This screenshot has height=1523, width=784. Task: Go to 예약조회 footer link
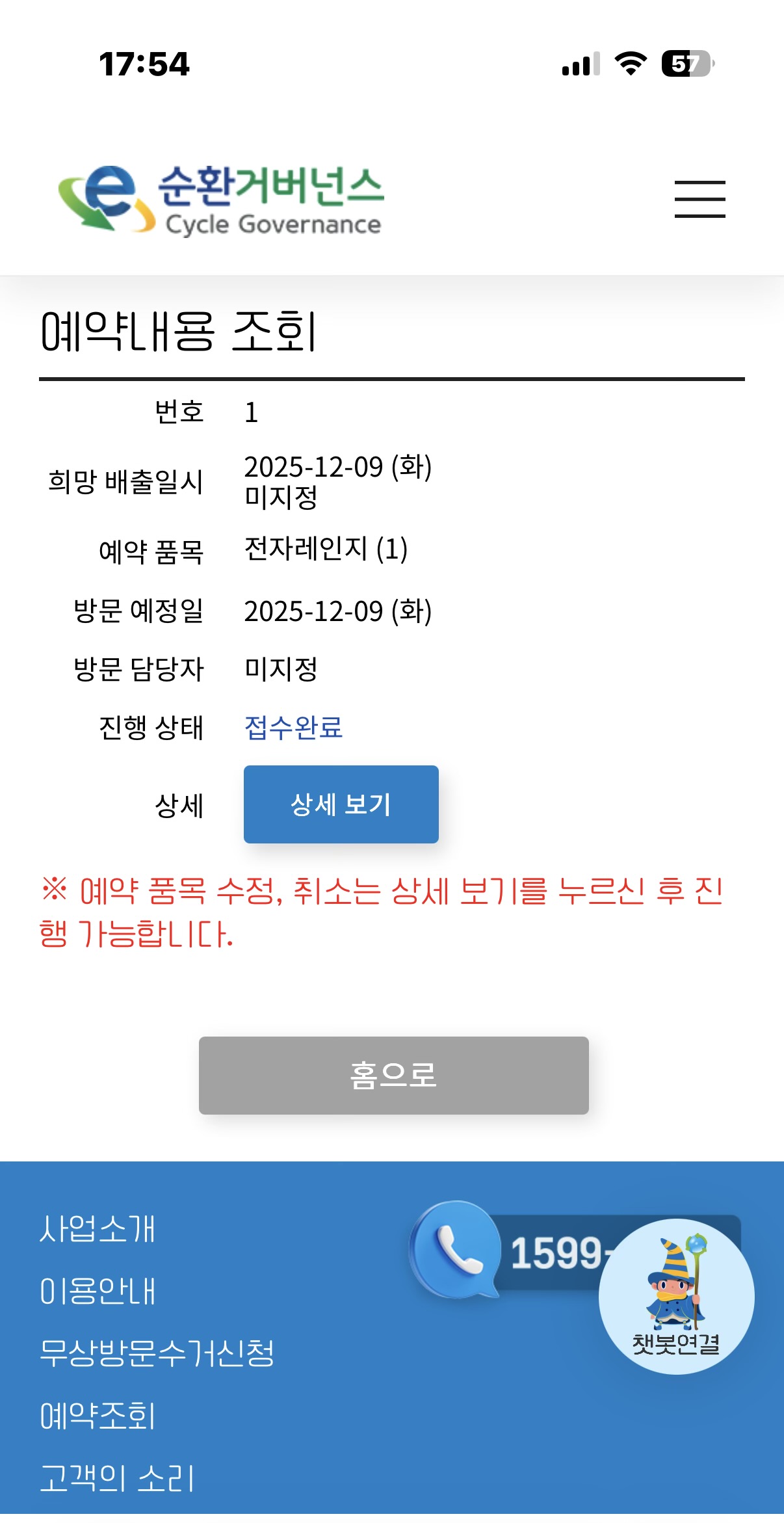98,1416
